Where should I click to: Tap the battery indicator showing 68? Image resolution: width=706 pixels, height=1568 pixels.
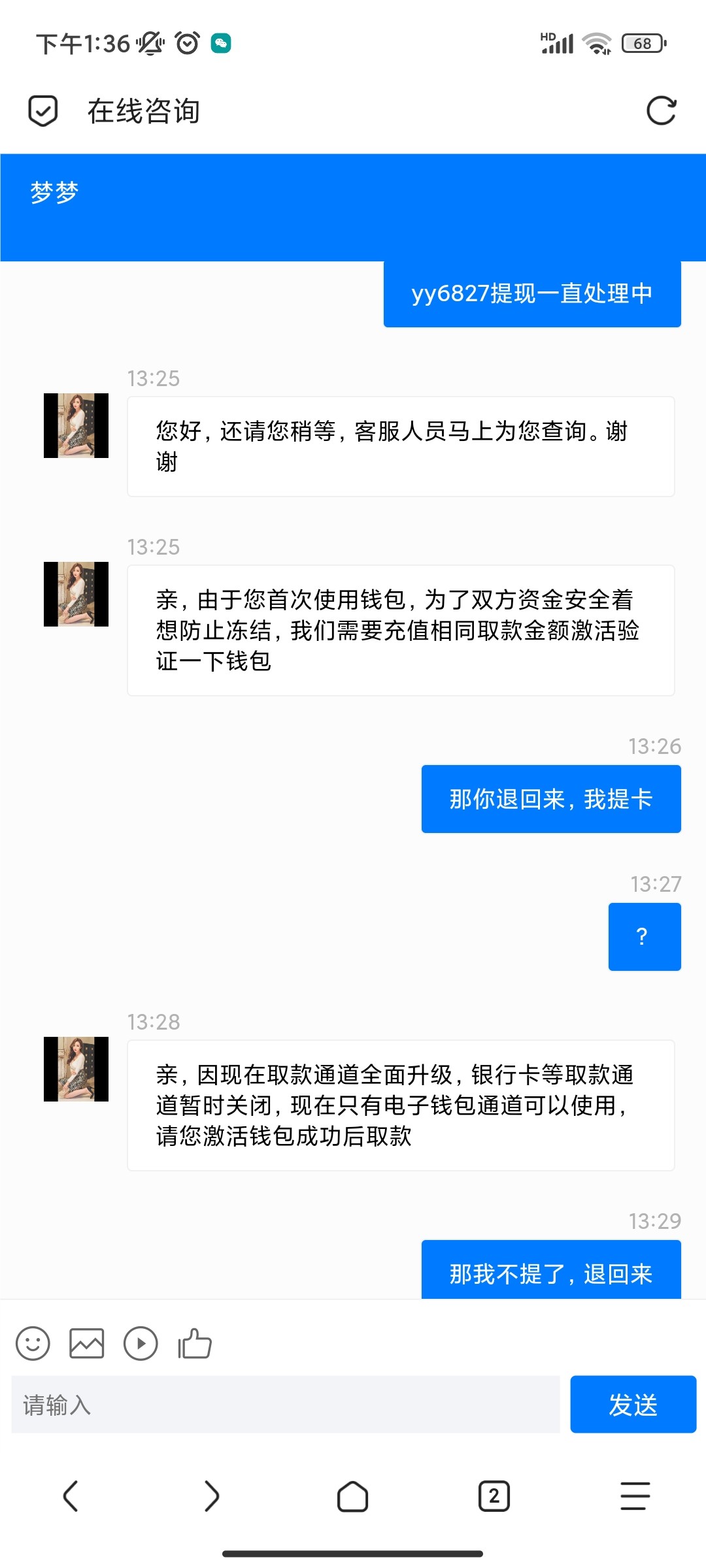pyautogui.click(x=643, y=43)
